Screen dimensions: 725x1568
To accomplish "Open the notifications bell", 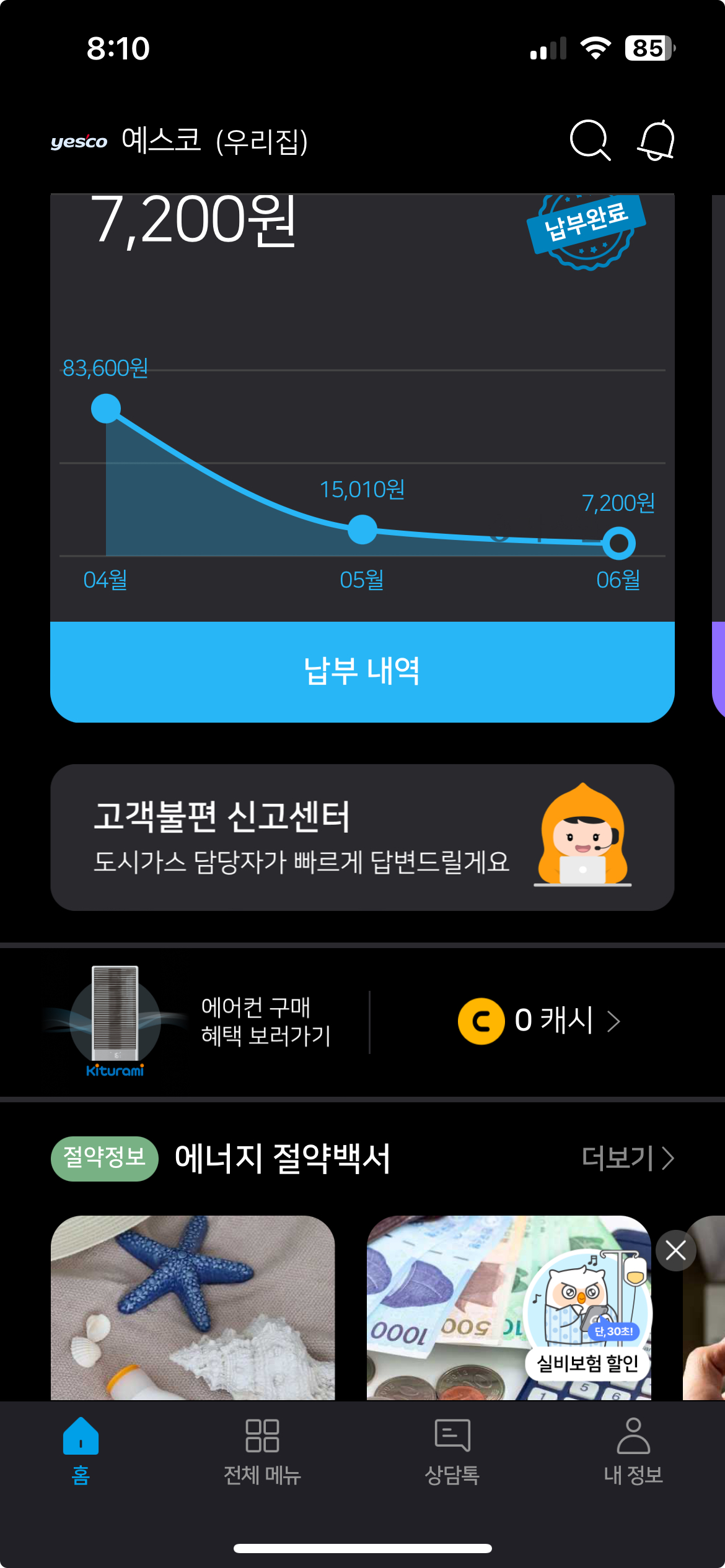I will [656, 140].
